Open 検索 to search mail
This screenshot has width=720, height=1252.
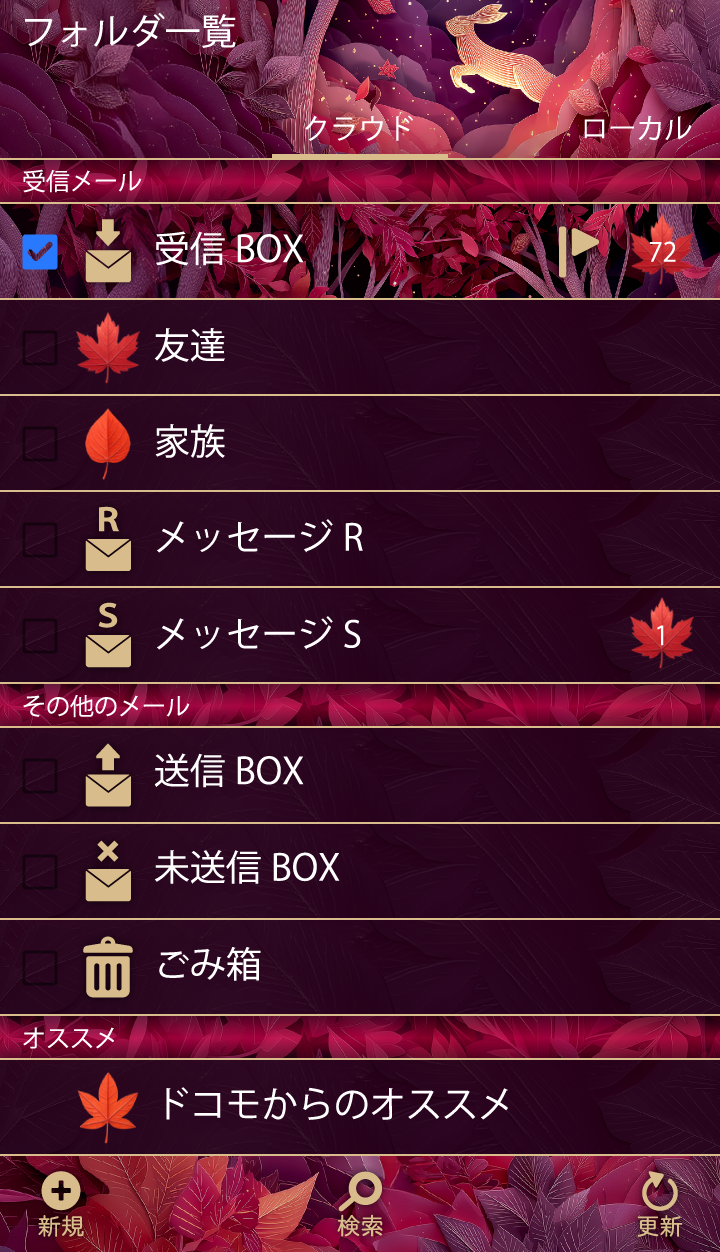point(360,1205)
